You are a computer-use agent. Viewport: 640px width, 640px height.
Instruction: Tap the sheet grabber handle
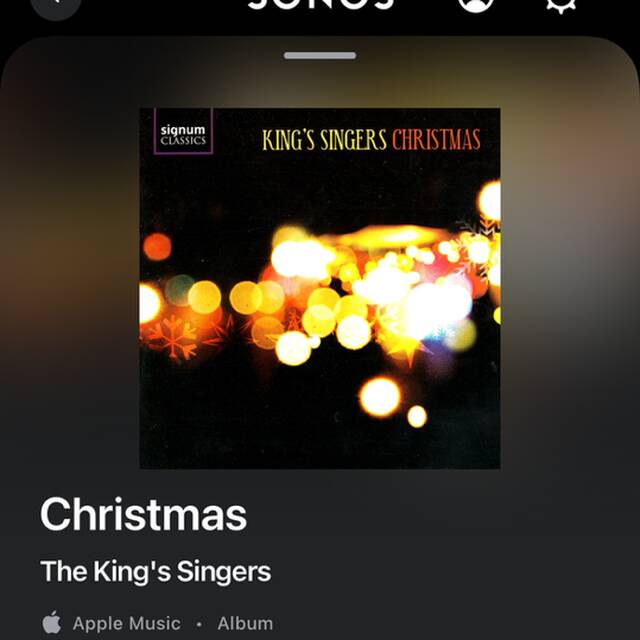[320, 55]
